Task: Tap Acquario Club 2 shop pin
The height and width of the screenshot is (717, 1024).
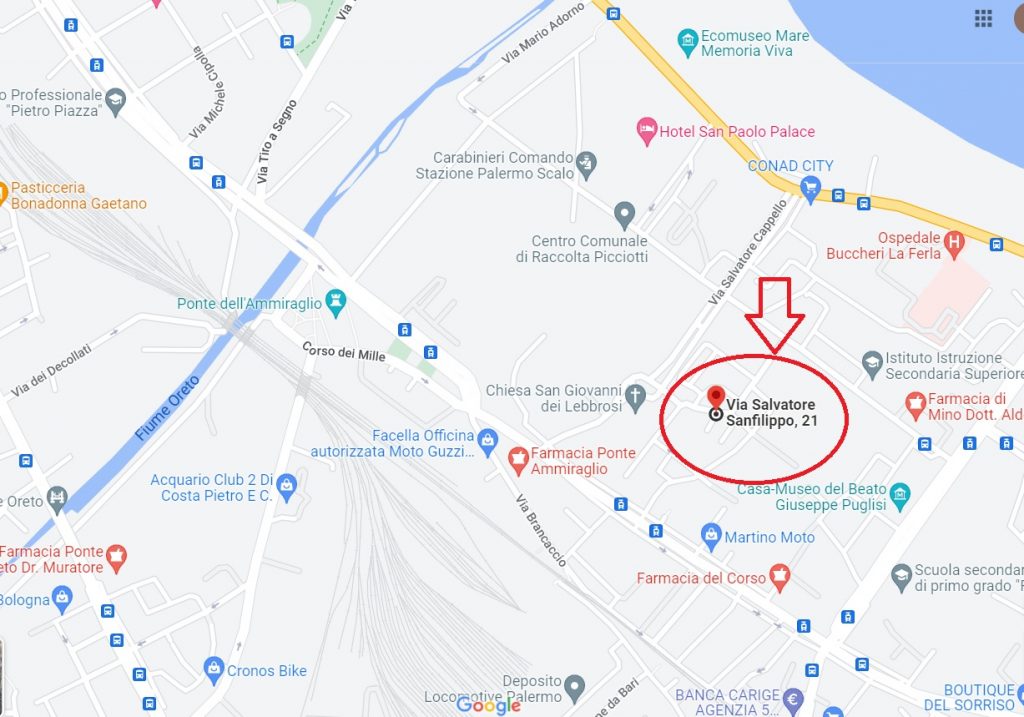Action: point(286,487)
